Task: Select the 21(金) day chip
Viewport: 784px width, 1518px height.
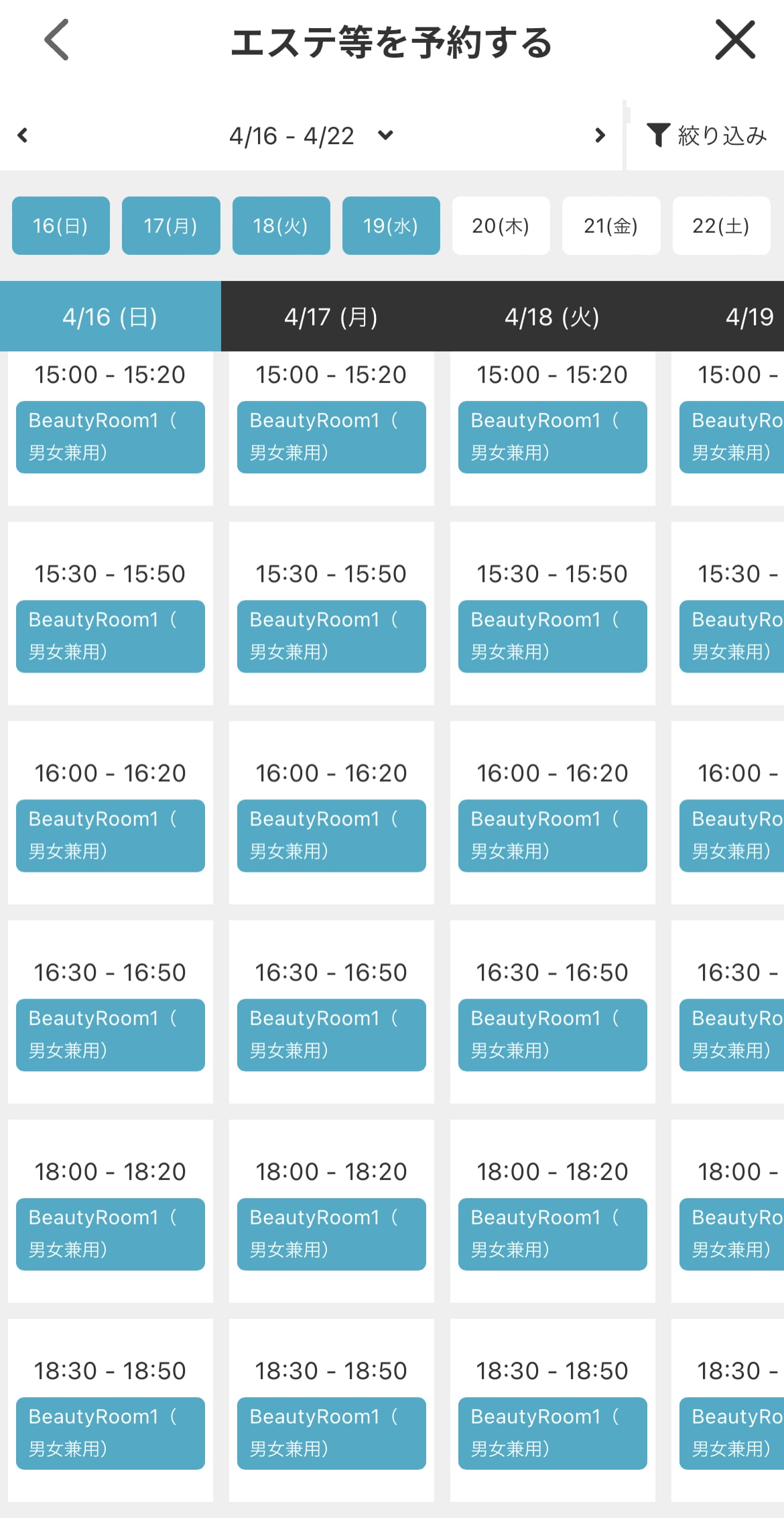Action: pos(611,226)
